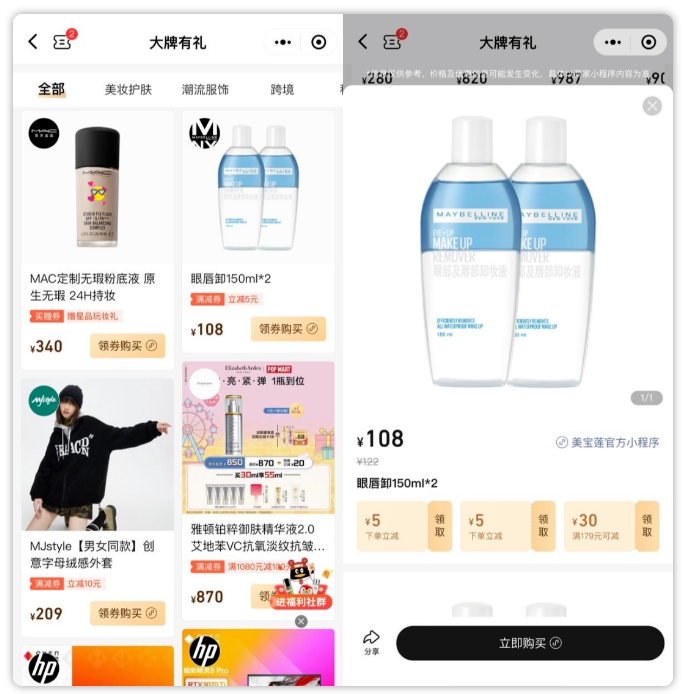This screenshot has height=694, width=683.
Task: Close the product detail popup
Action: click(x=652, y=106)
